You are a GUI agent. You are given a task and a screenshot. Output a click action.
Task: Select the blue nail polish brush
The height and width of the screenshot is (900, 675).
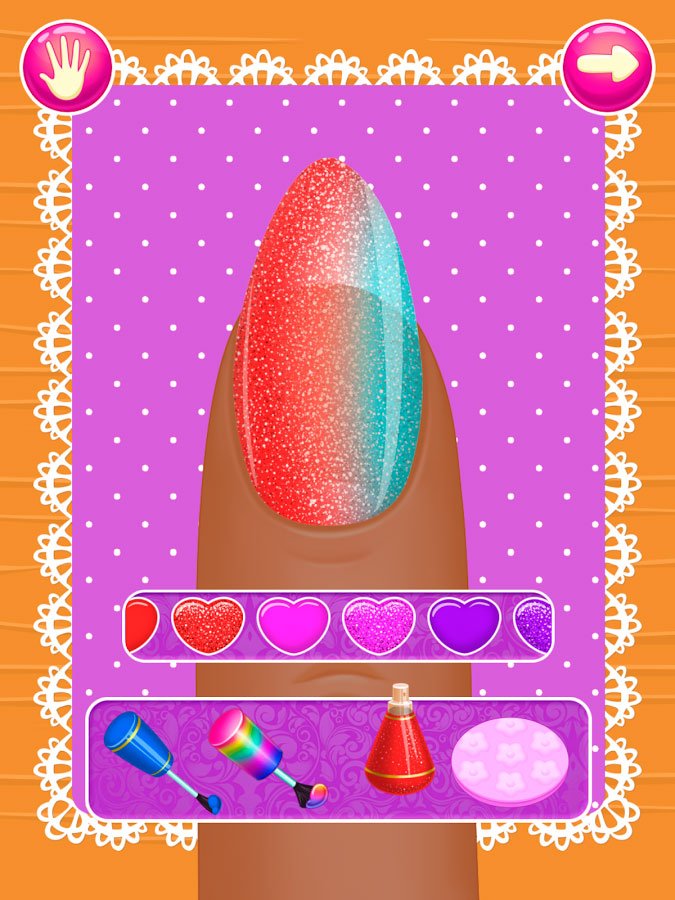coord(161,760)
